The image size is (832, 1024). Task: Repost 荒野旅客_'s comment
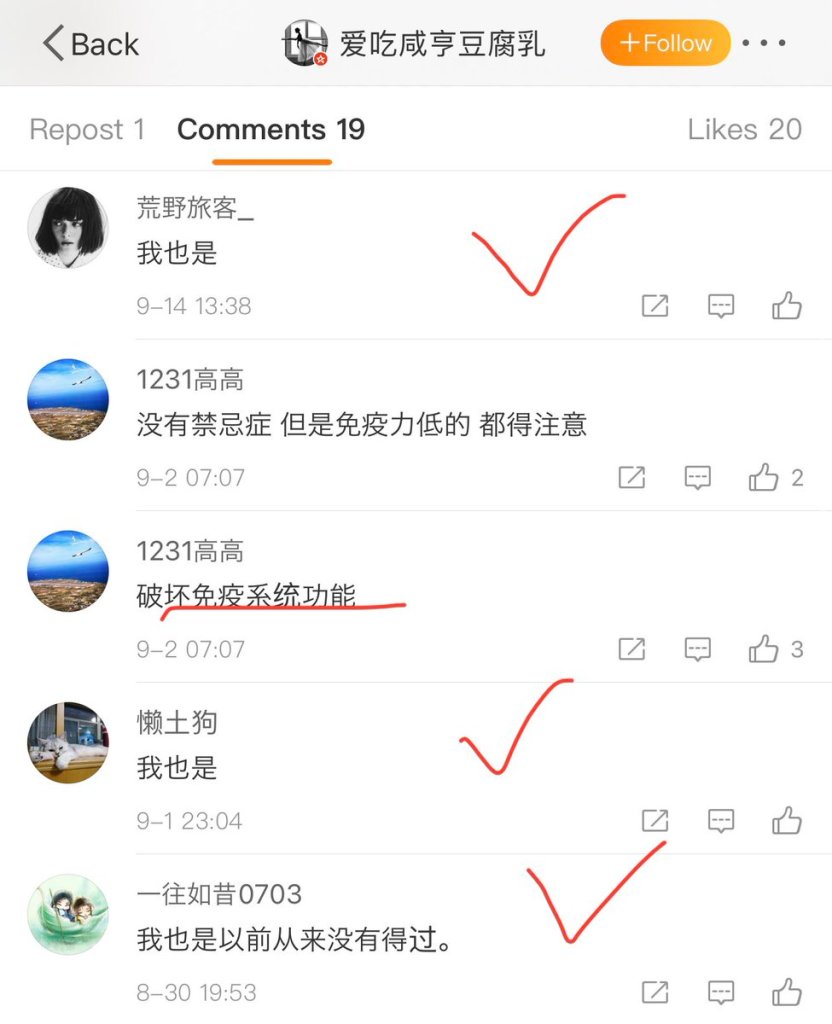[655, 306]
